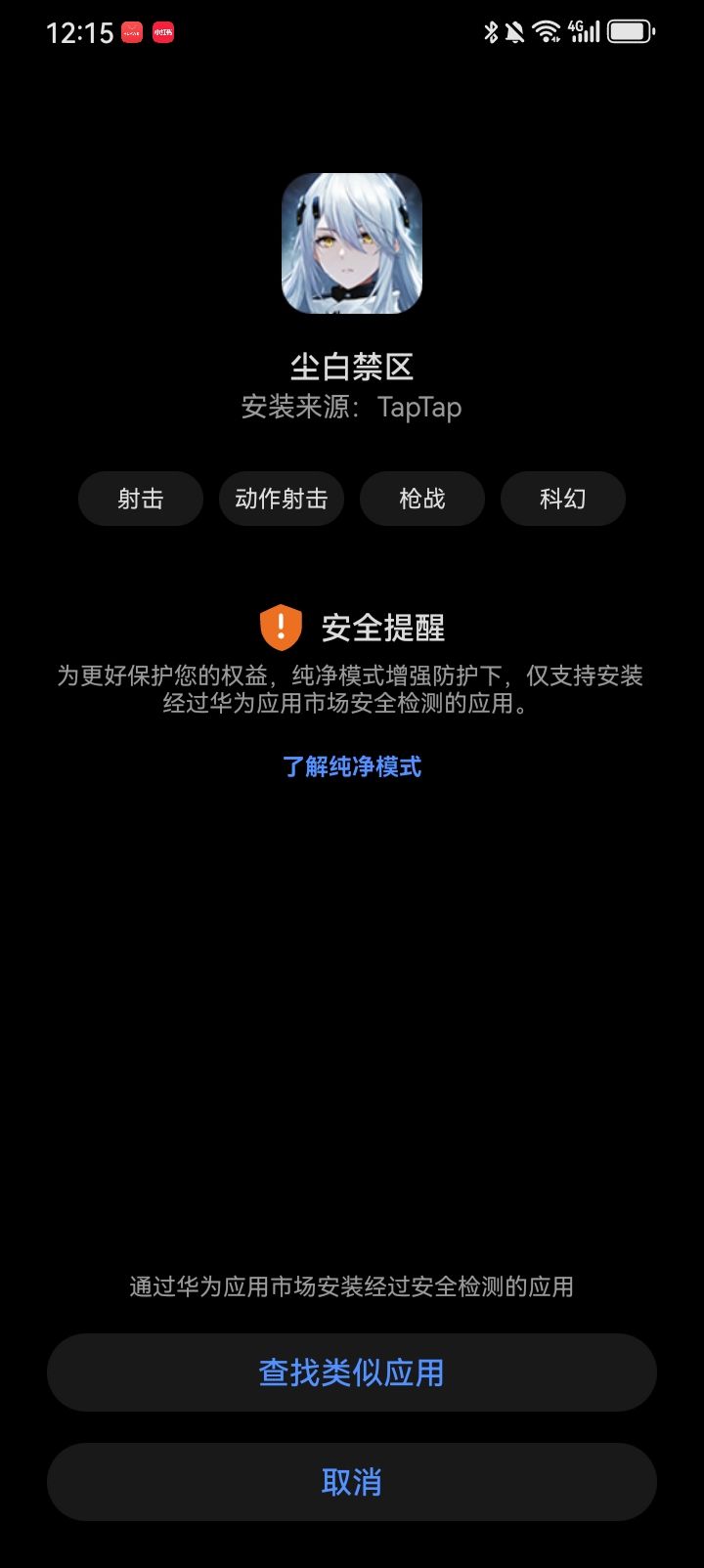Tap 查找类似应用 to find similar apps
The height and width of the screenshot is (1568, 704).
pyautogui.click(x=351, y=1372)
